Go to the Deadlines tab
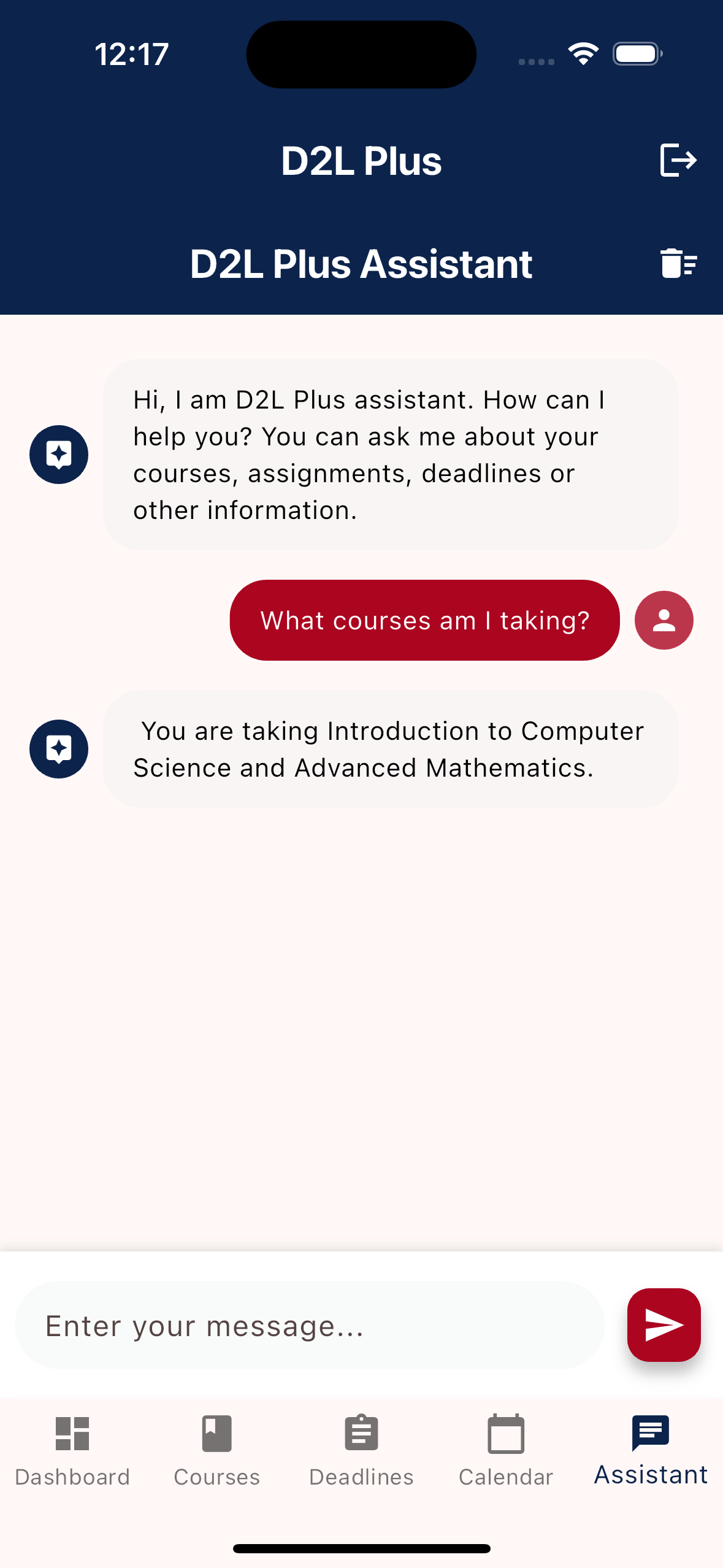This screenshot has width=723, height=1568. [x=362, y=1451]
